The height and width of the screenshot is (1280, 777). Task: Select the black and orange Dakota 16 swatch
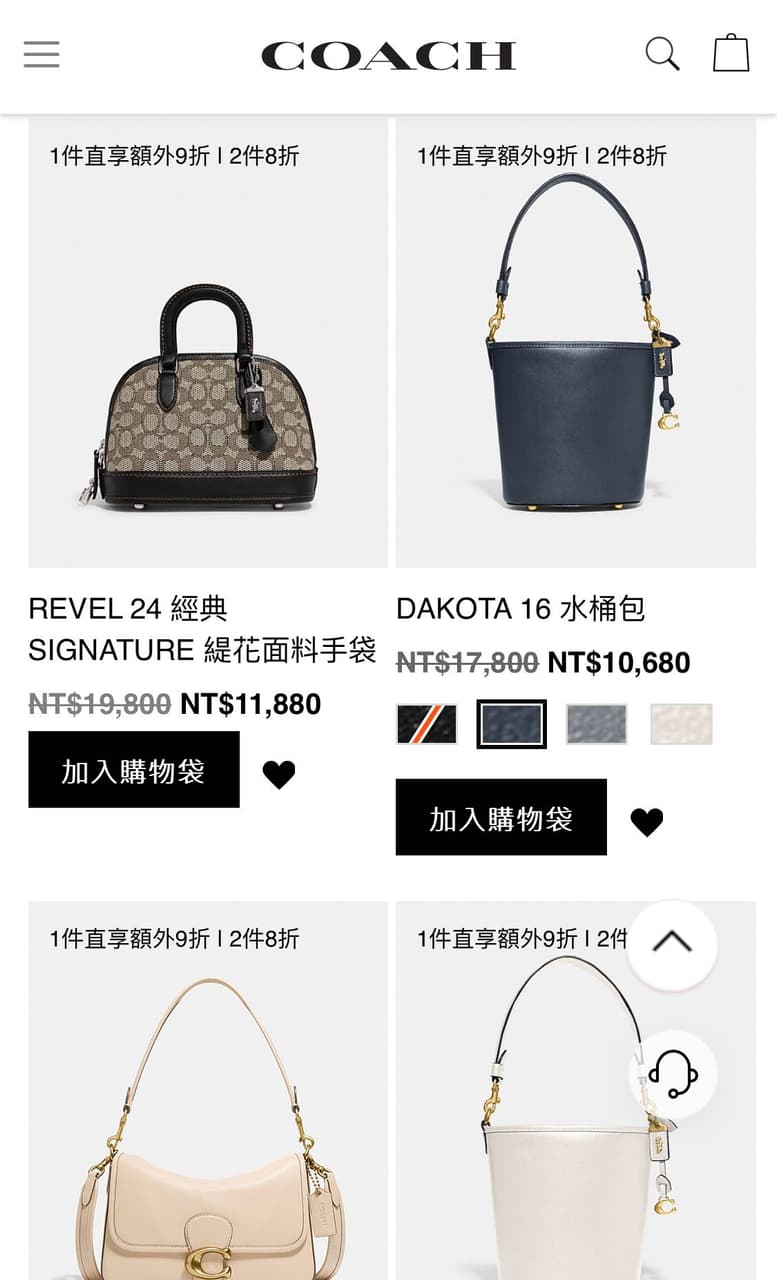click(427, 724)
